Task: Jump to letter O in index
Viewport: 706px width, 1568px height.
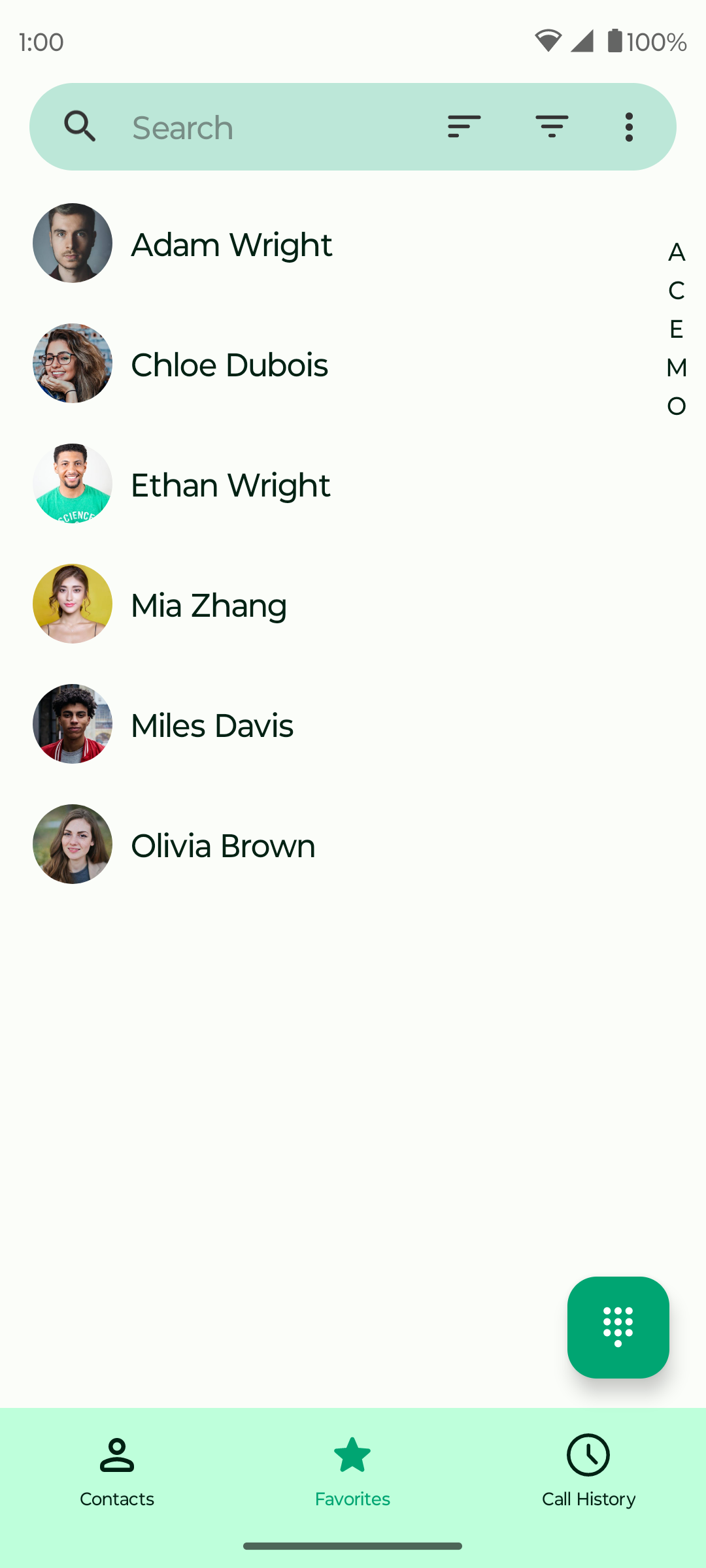Action: point(677,406)
